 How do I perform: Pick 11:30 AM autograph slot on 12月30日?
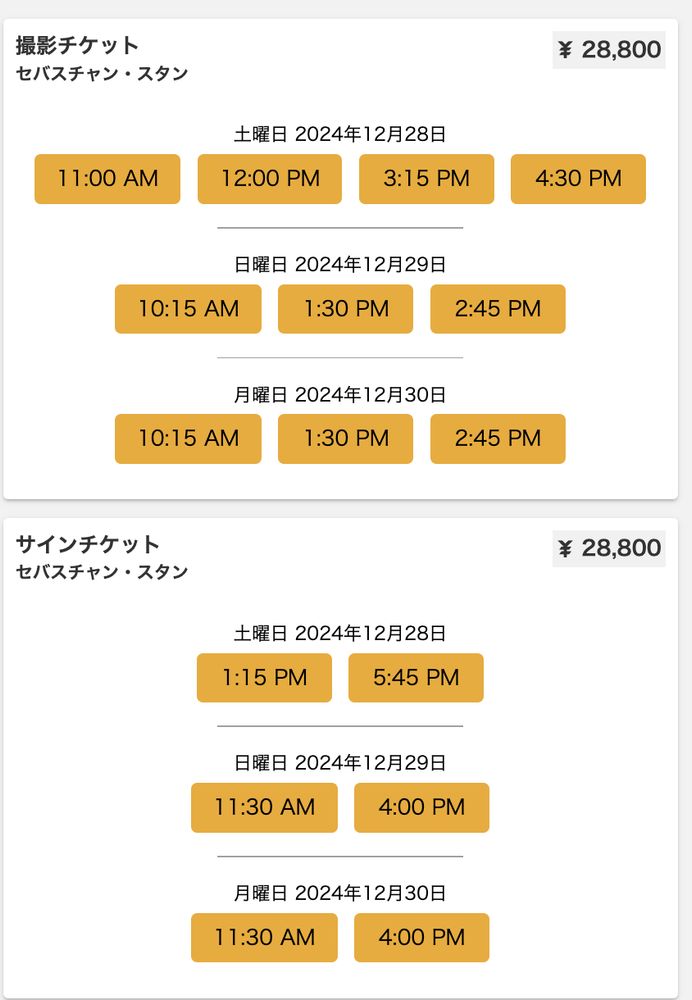click(x=264, y=938)
